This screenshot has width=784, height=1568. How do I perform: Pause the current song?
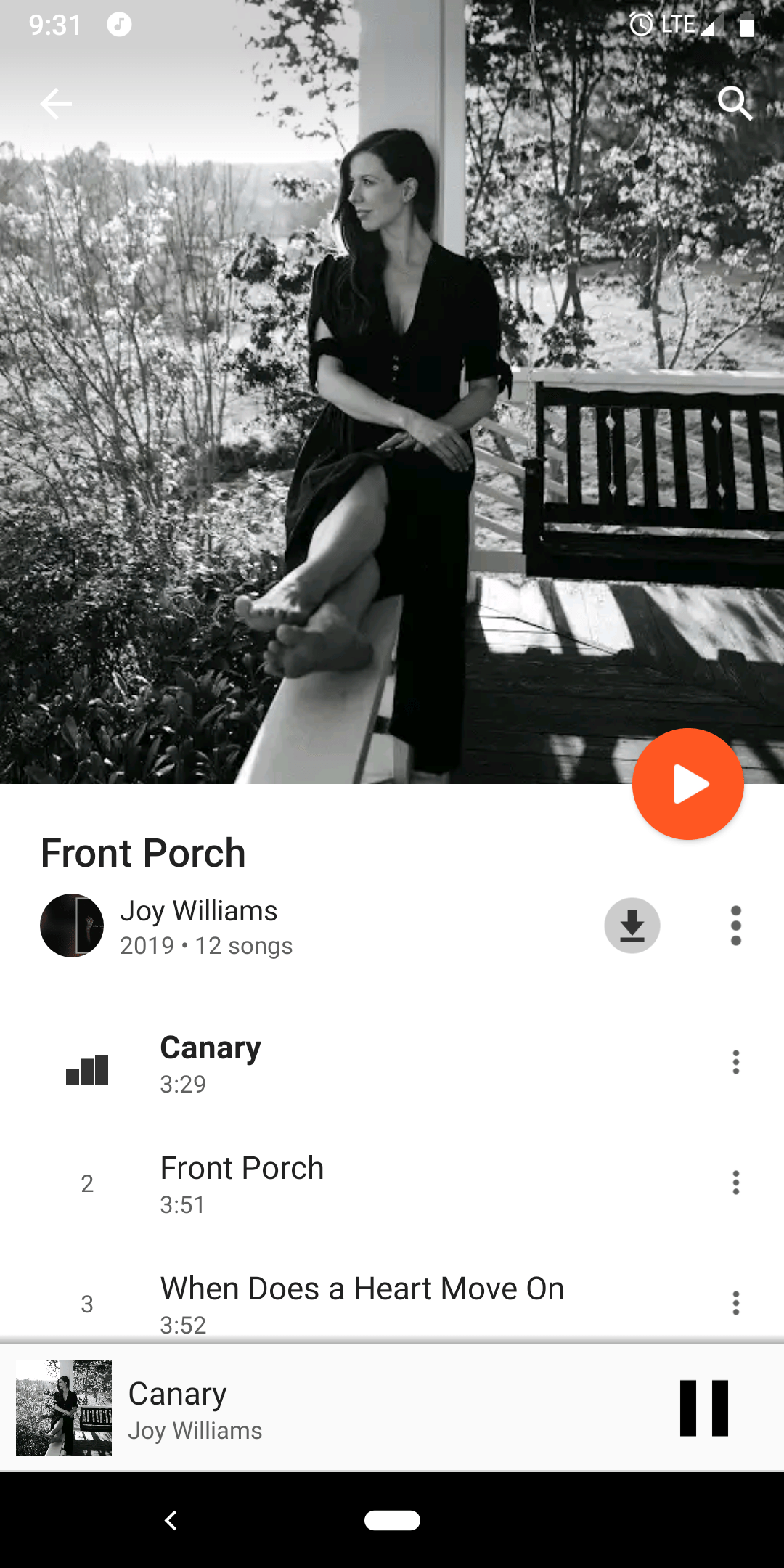coord(703,1408)
